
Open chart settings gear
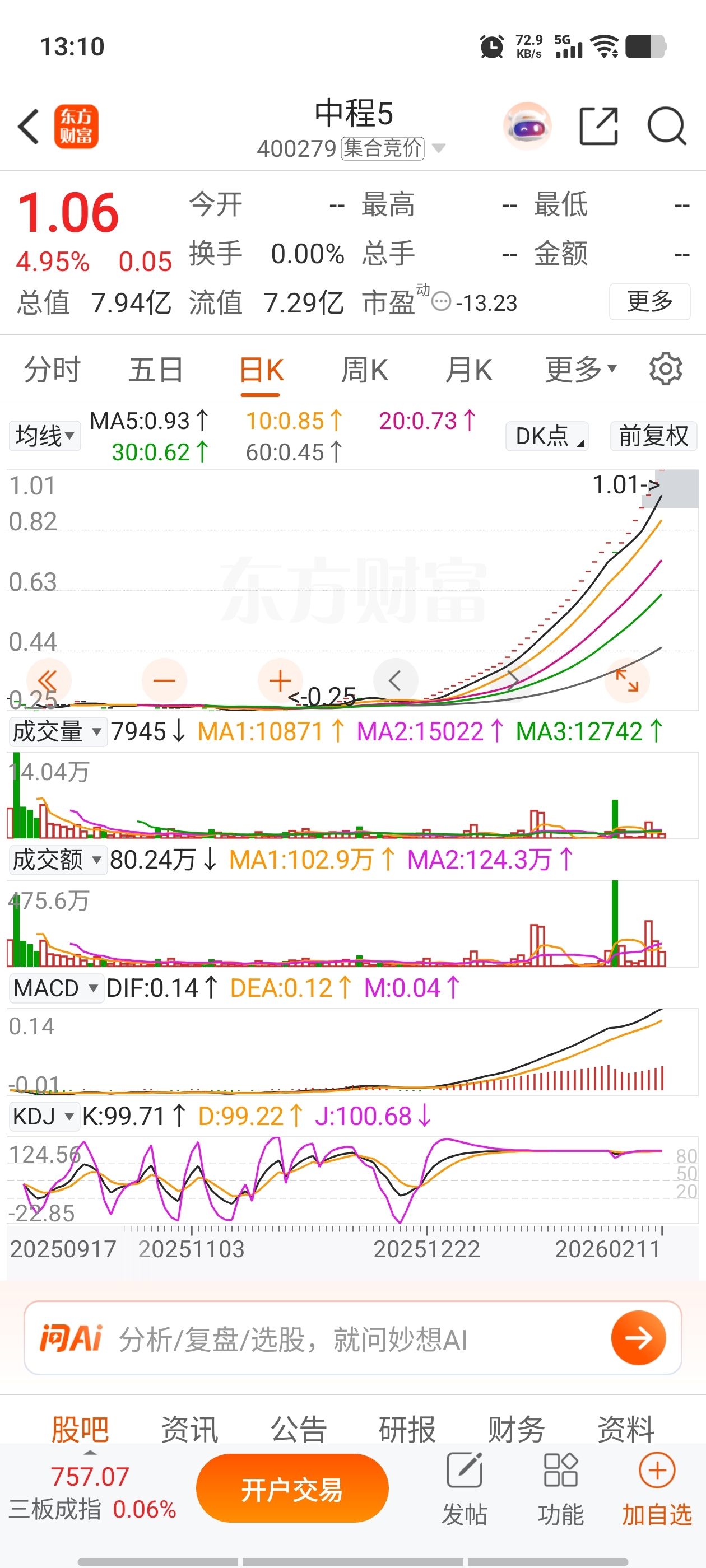click(665, 369)
